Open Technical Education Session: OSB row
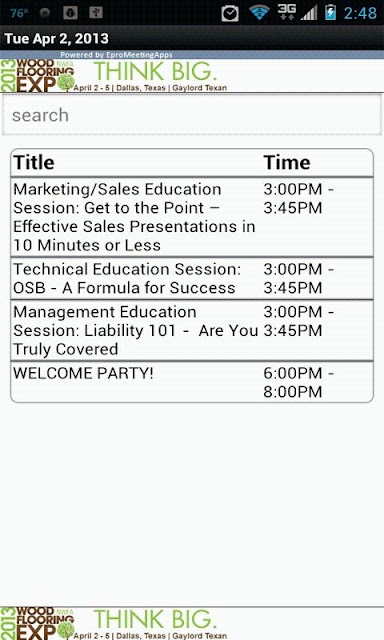 click(x=192, y=278)
